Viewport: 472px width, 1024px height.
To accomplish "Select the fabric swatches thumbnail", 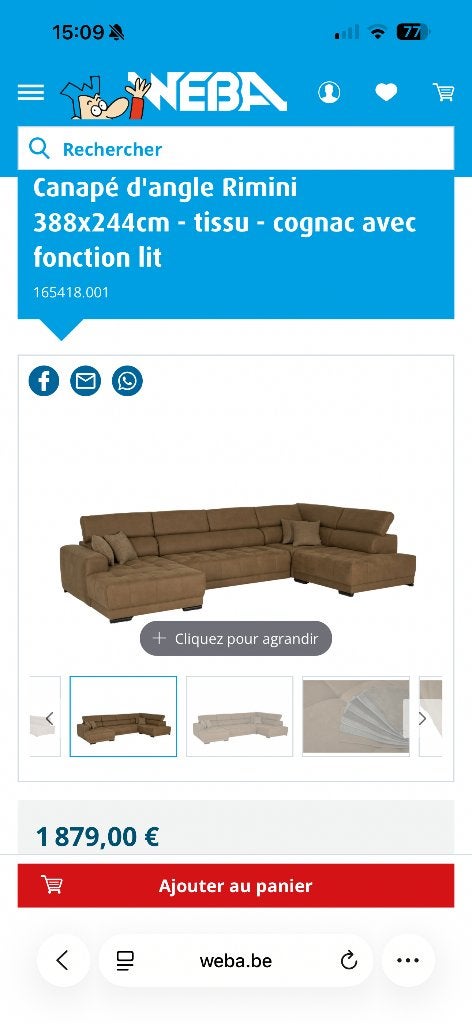I will [356, 716].
